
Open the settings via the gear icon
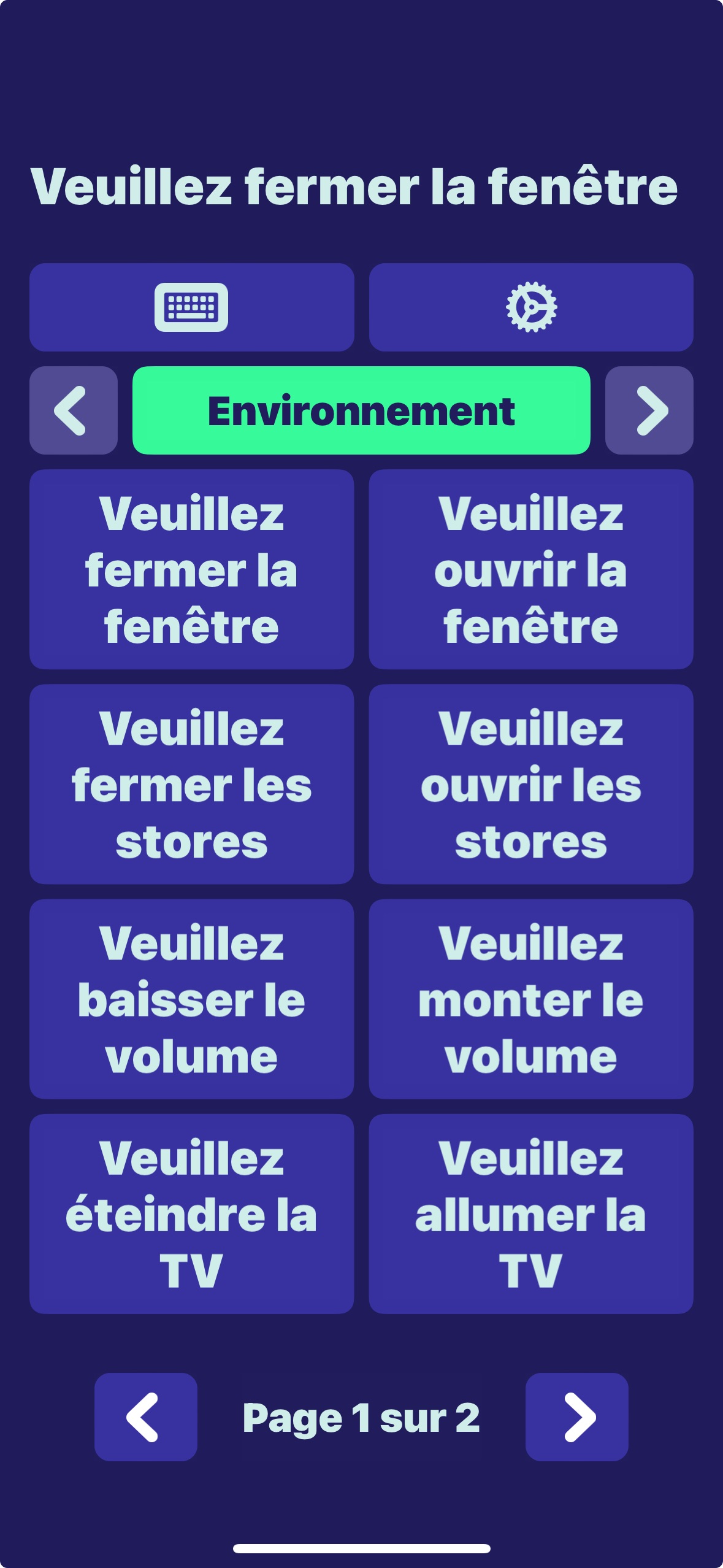point(531,307)
